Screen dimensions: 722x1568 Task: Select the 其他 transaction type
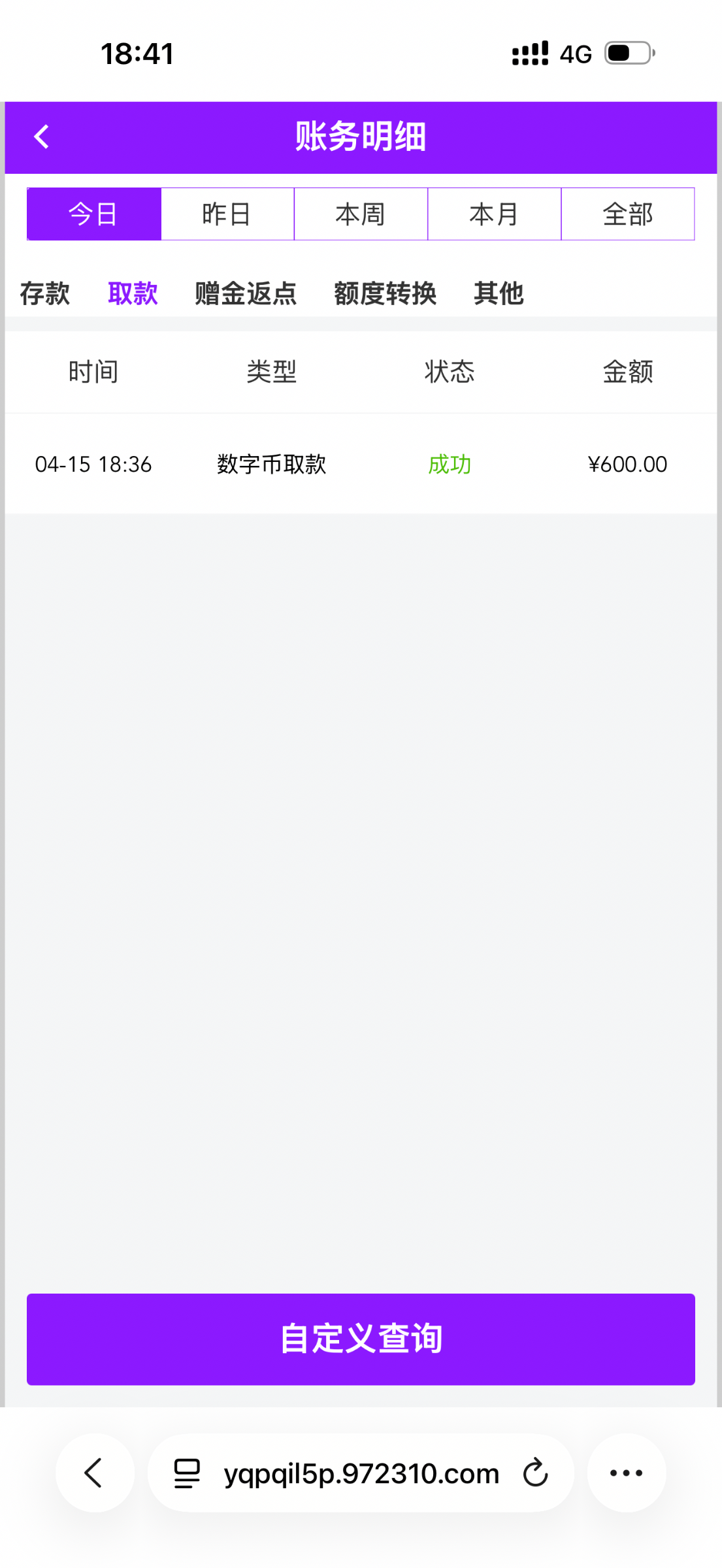point(499,295)
